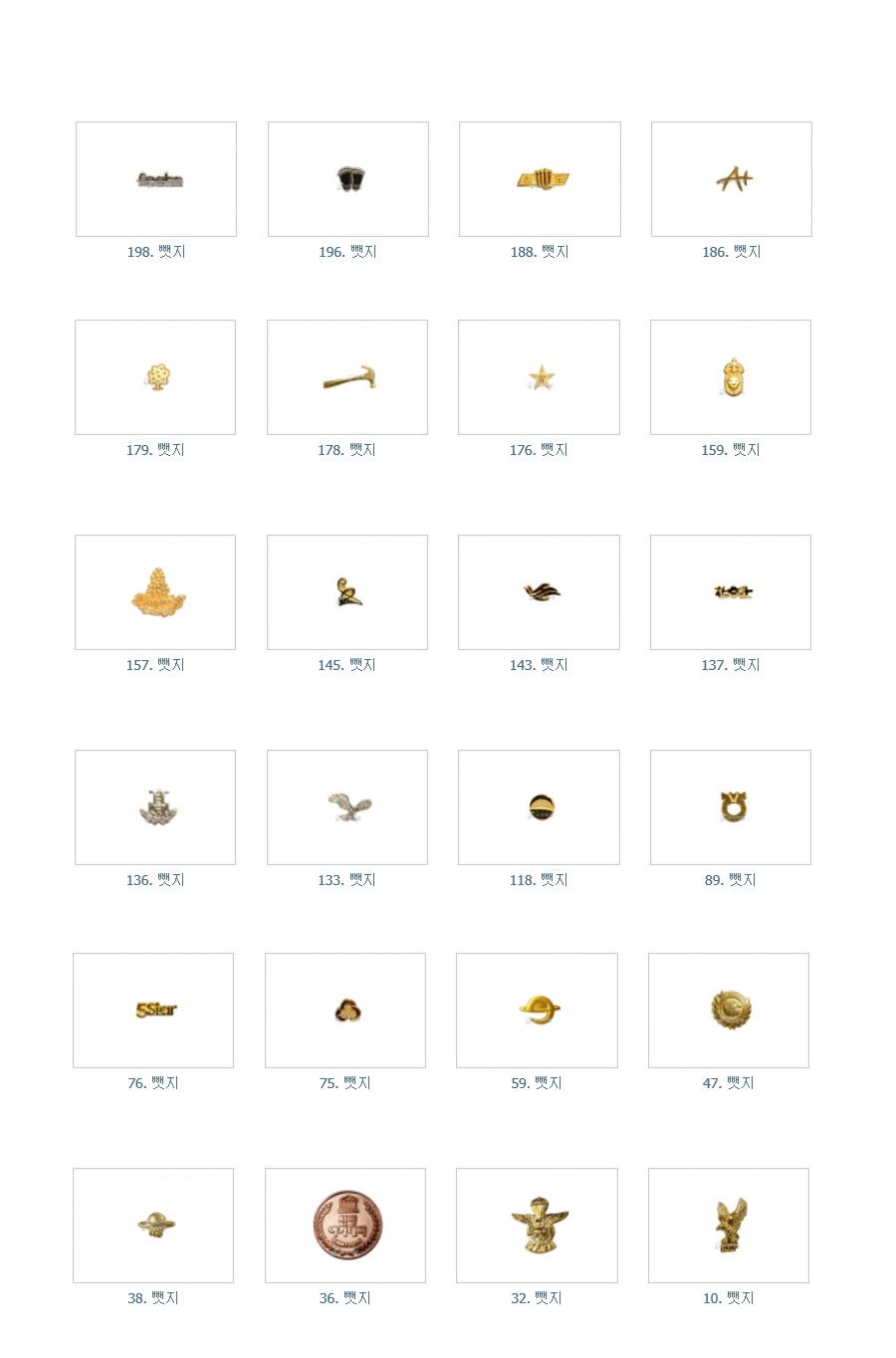
Task: Open the 5Star badge picture numbered 76
Action: point(153,1011)
